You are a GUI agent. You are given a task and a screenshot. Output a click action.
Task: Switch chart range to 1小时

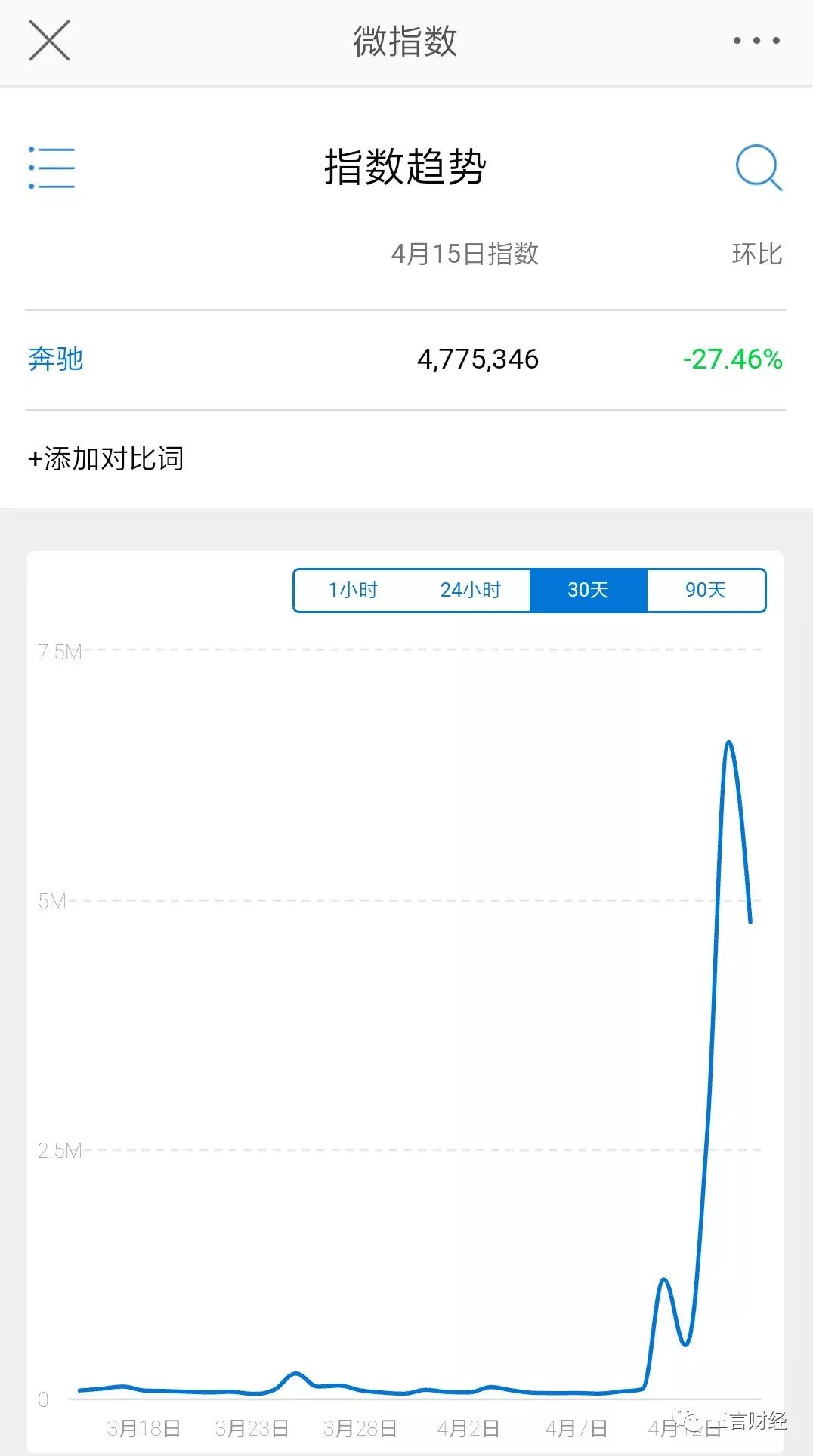pyautogui.click(x=353, y=590)
